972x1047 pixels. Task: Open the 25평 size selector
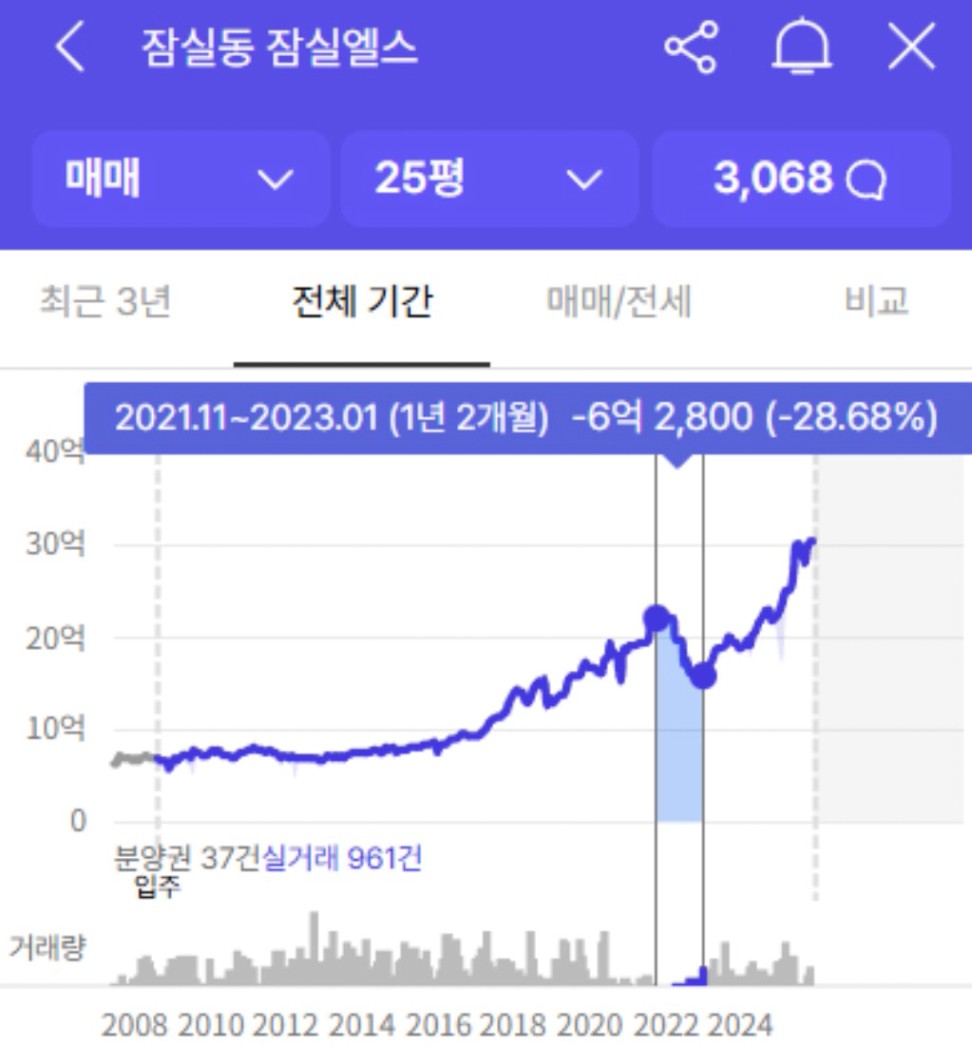coord(489,179)
